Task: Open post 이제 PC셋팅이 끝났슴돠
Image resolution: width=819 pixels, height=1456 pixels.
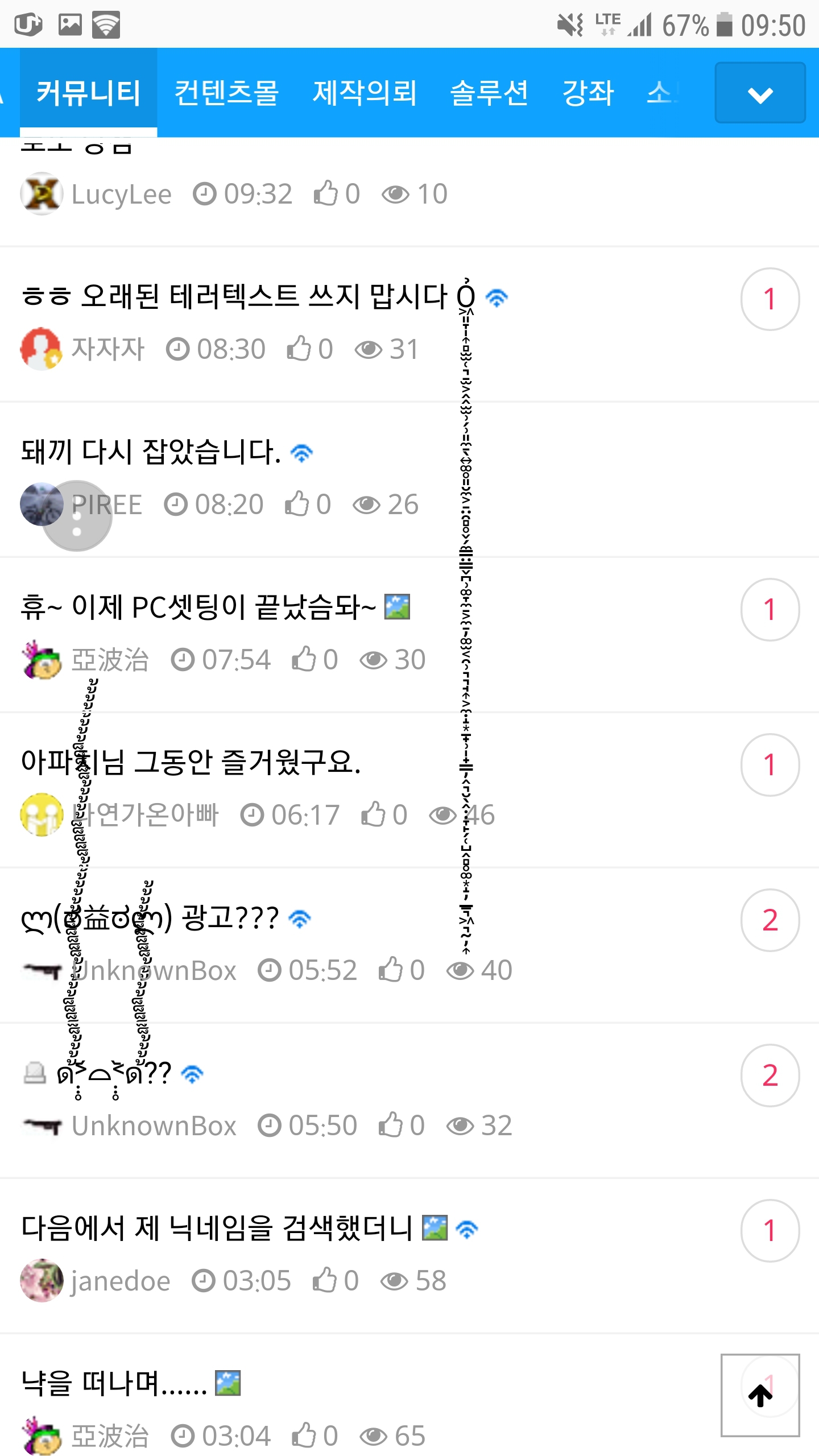Action: coord(198,607)
